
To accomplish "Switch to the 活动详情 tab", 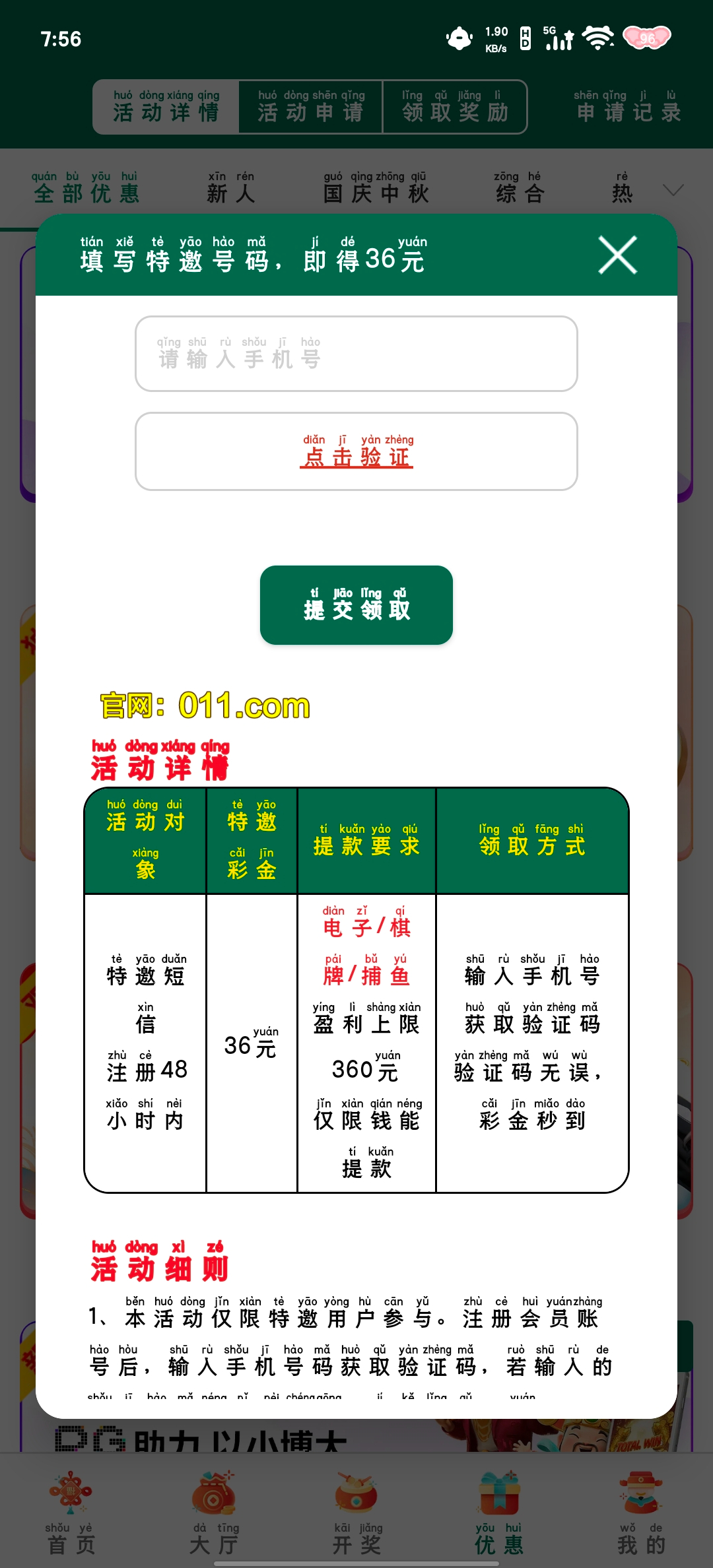I will point(166,107).
